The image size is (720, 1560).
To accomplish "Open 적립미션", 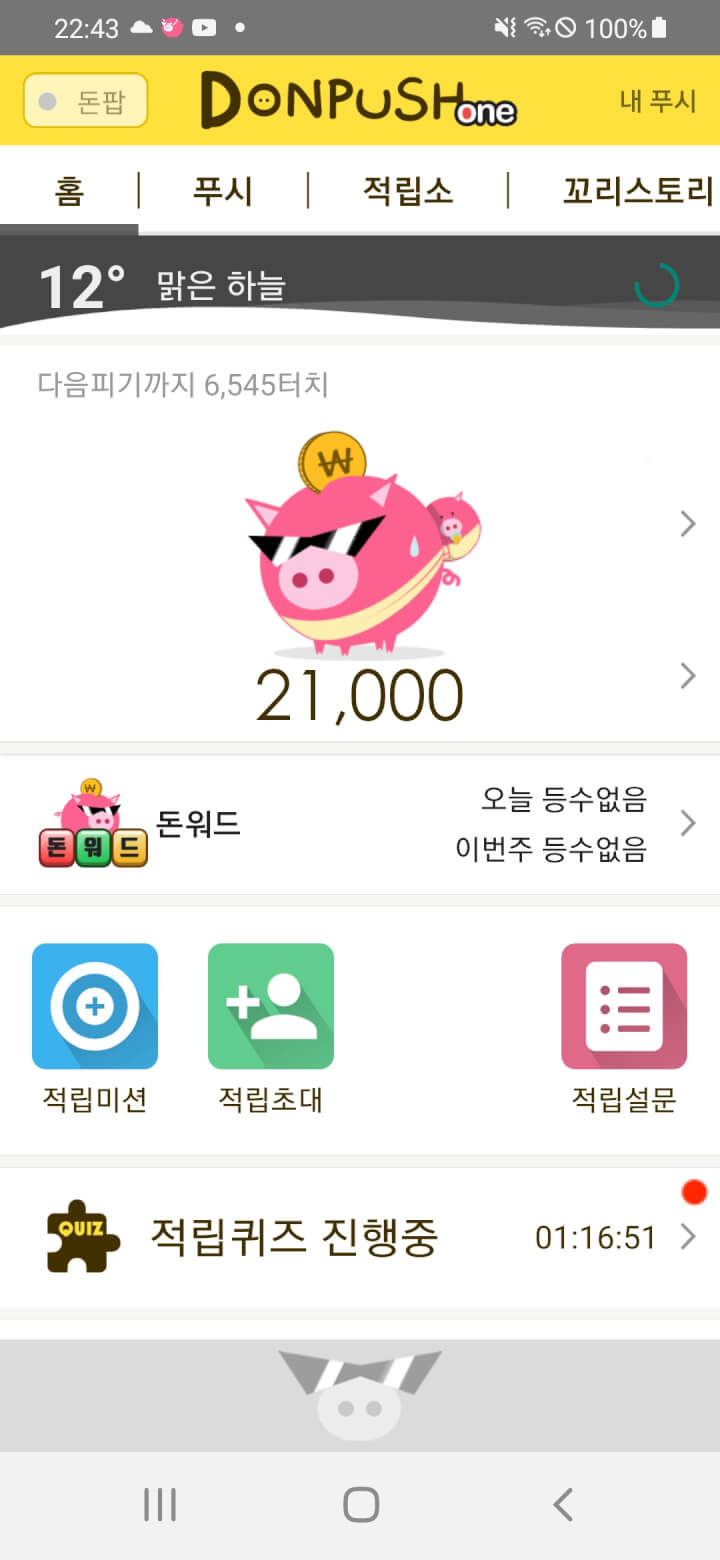I will point(95,1027).
